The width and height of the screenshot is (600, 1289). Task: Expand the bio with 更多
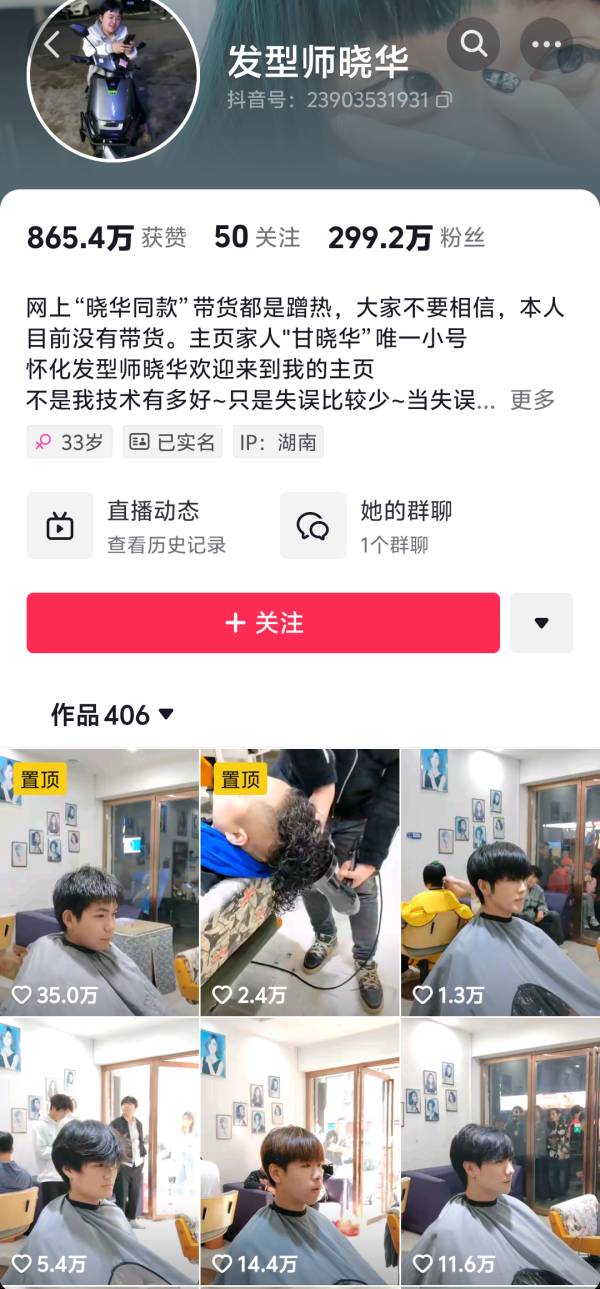point(532,400)
